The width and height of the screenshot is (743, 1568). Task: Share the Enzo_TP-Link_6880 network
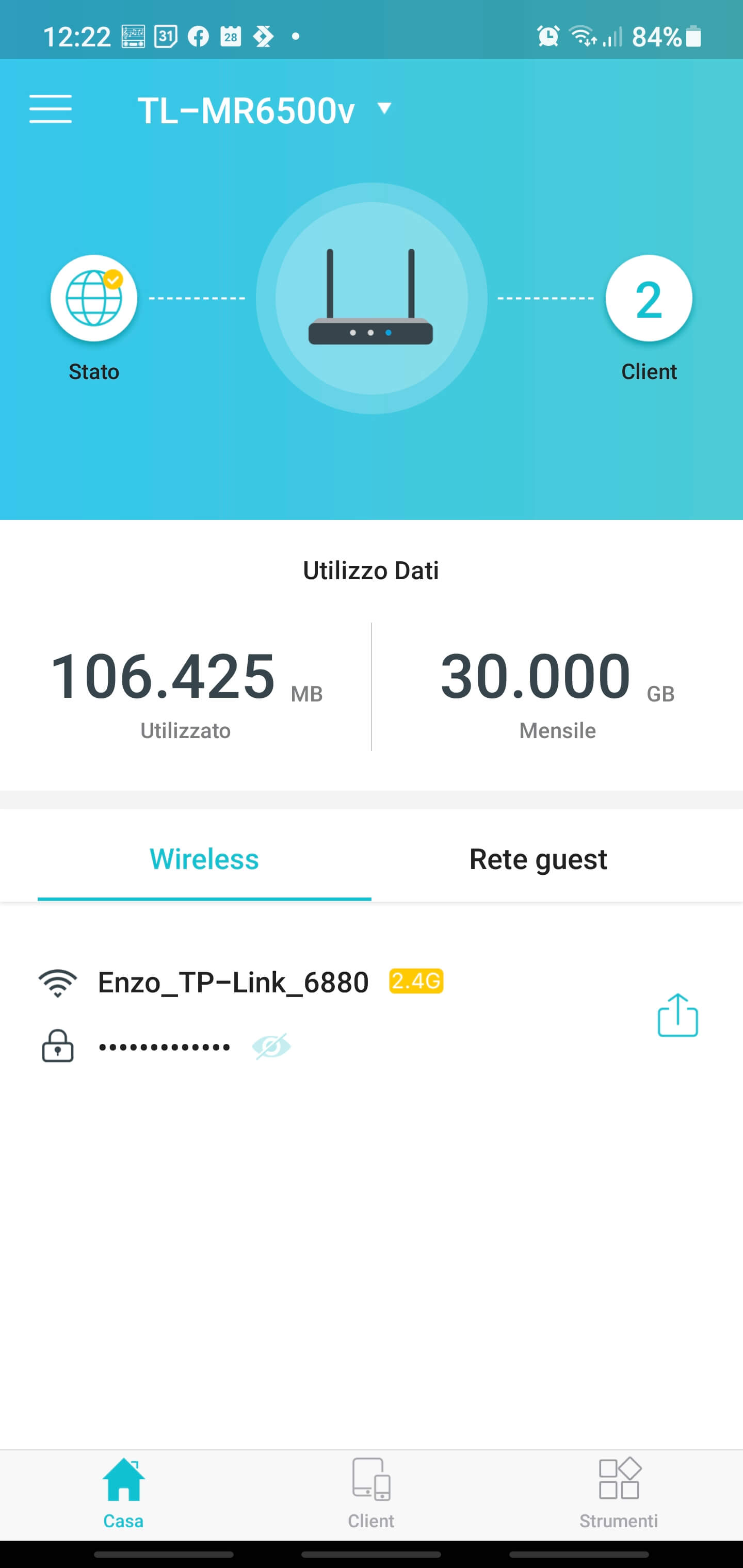tap(677, 1015)
